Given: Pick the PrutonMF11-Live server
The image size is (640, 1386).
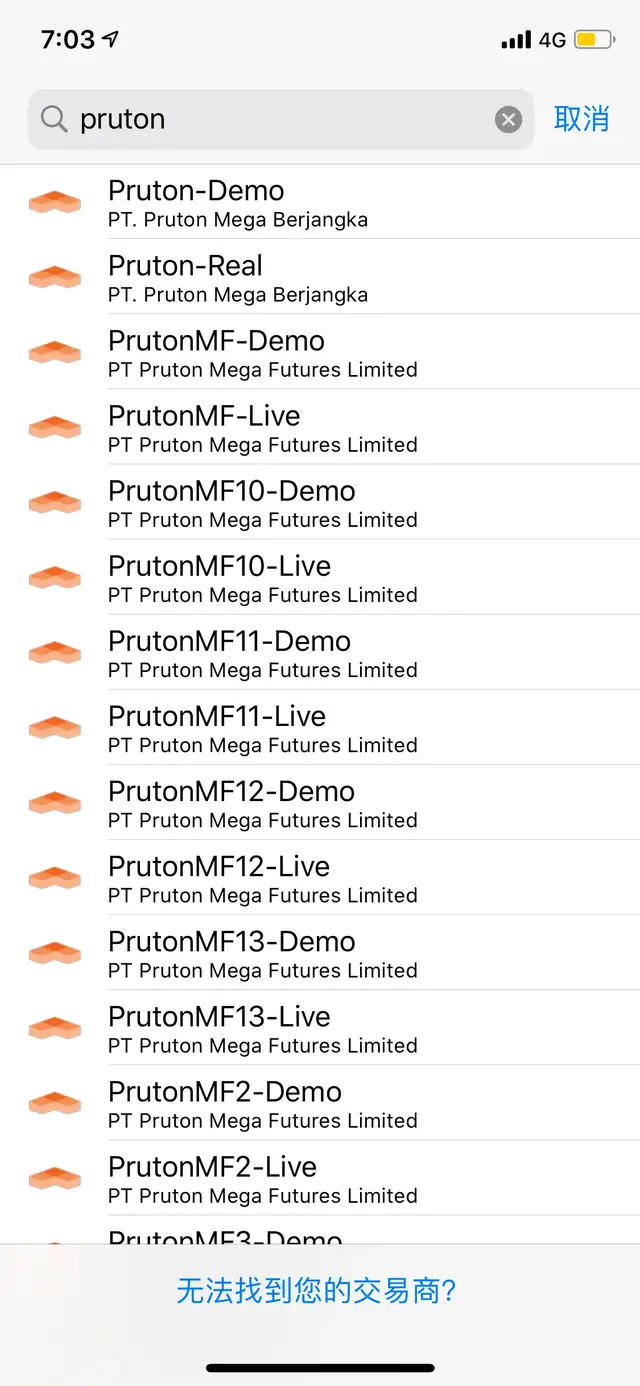Looking at the screenshot, I should pyautogui.click(x=320, y=728).
